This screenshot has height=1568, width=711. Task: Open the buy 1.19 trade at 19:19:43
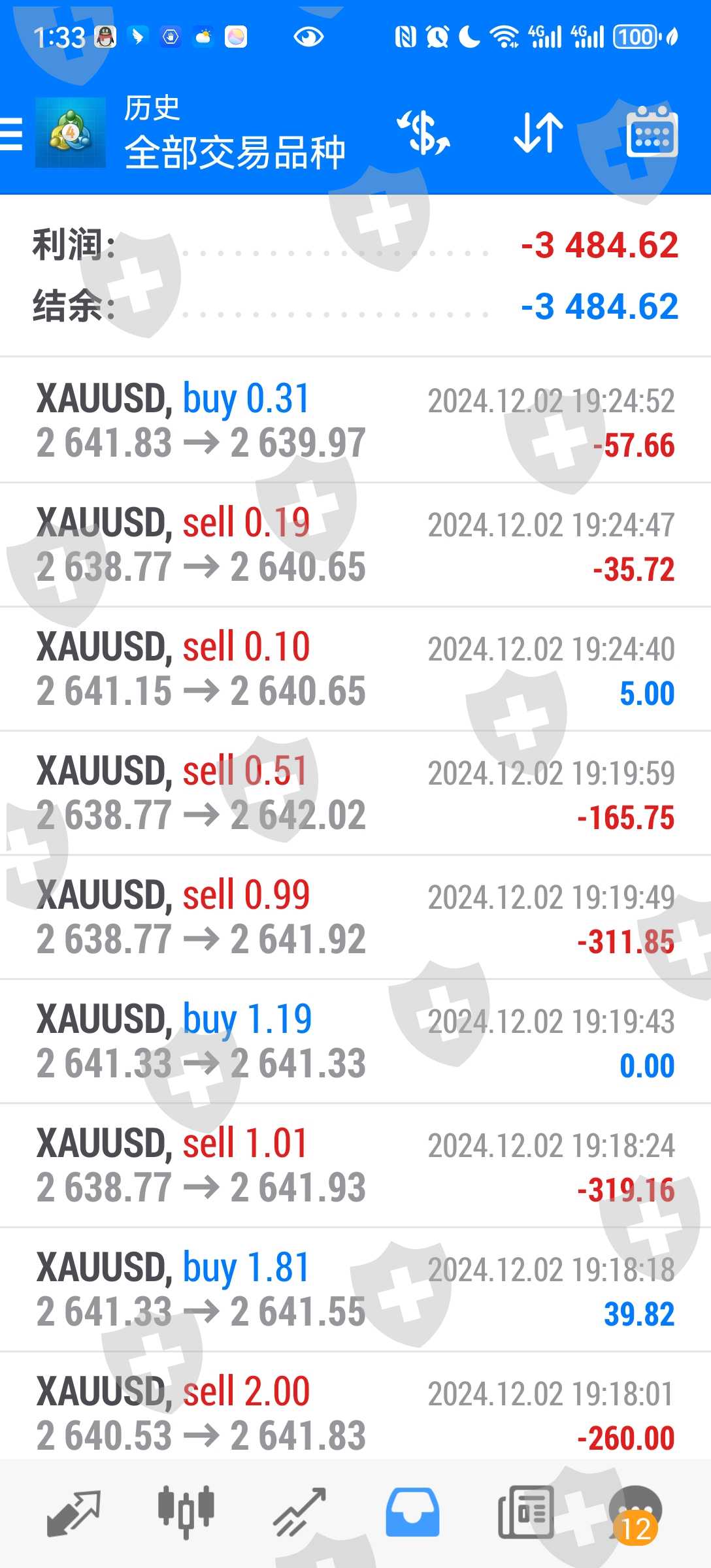pyautogui.click(x=355, y=1041)
